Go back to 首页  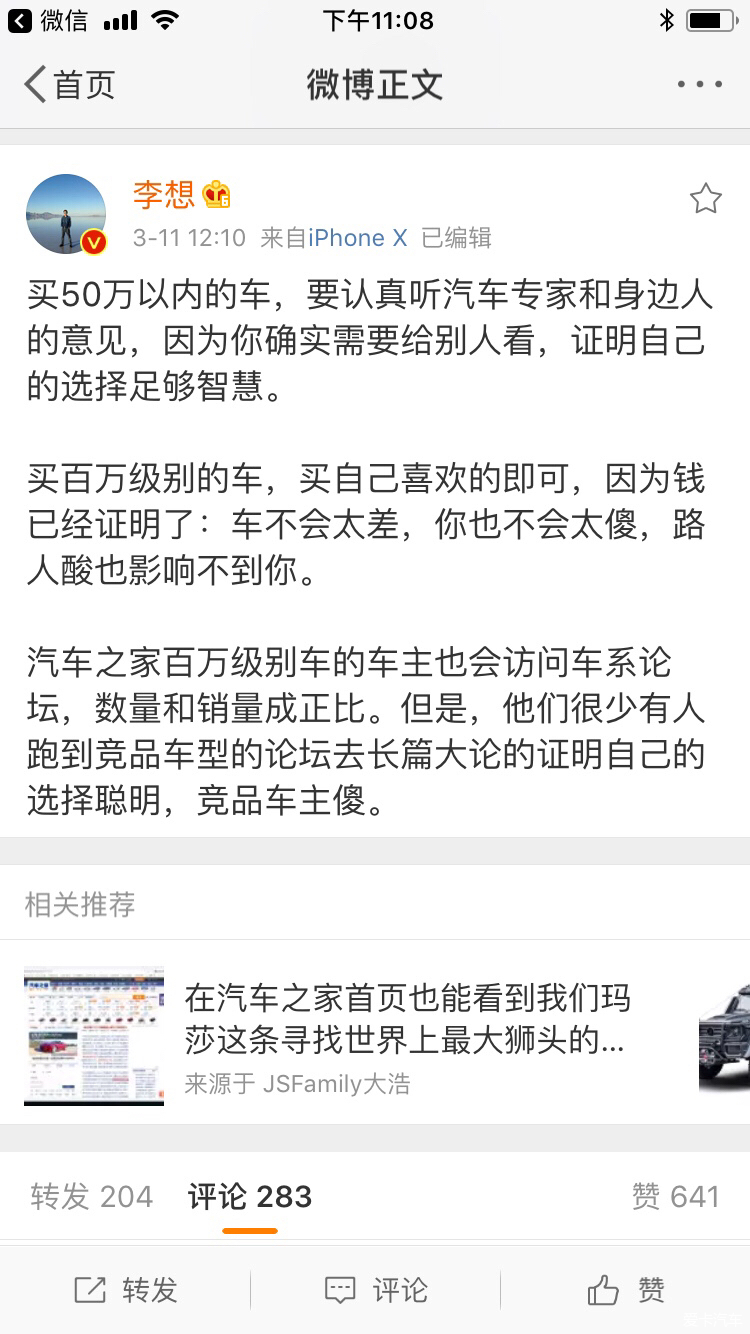pos(69,85)
